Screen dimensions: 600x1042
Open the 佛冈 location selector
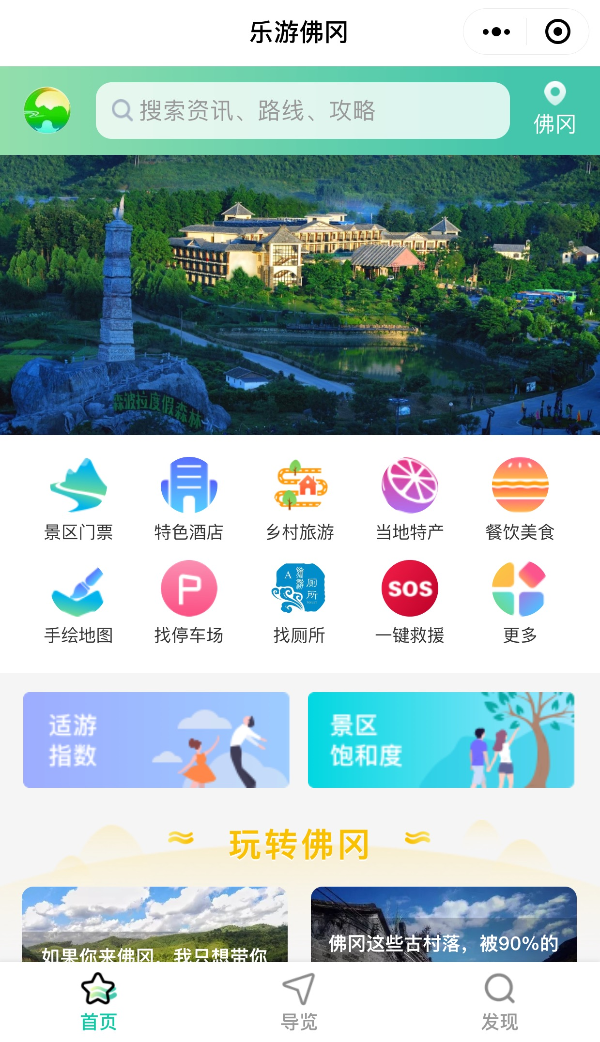click(554, 109)
